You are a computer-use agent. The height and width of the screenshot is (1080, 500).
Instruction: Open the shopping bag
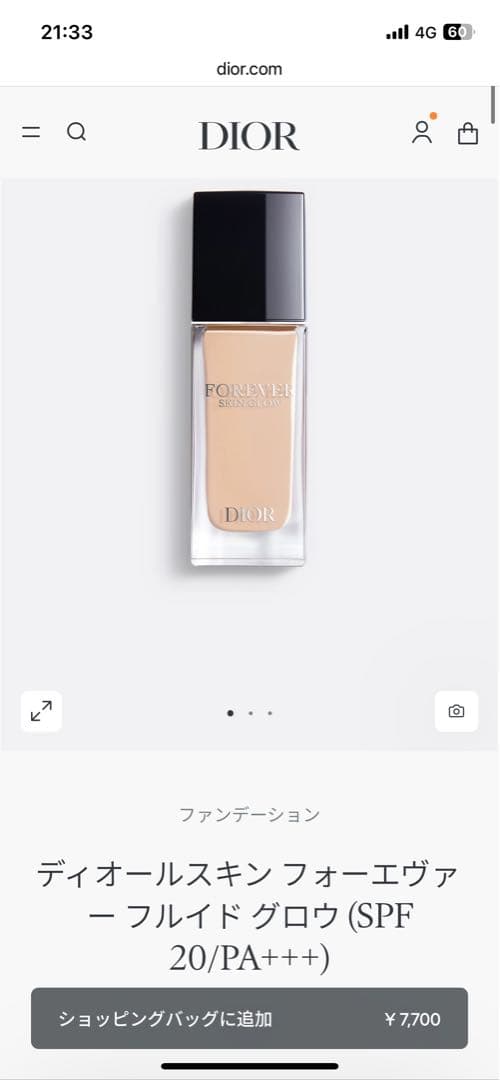[468, 133]
